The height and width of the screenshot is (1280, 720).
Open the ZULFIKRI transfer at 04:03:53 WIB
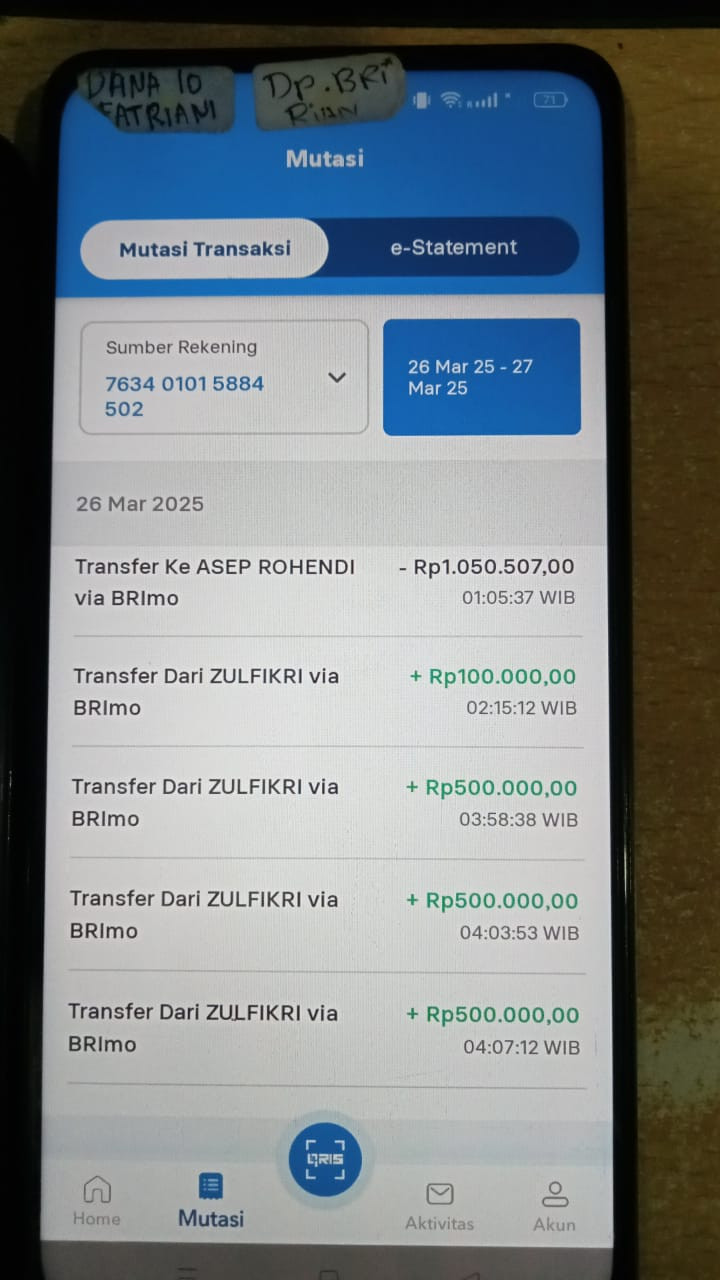[x=326, y=915]
